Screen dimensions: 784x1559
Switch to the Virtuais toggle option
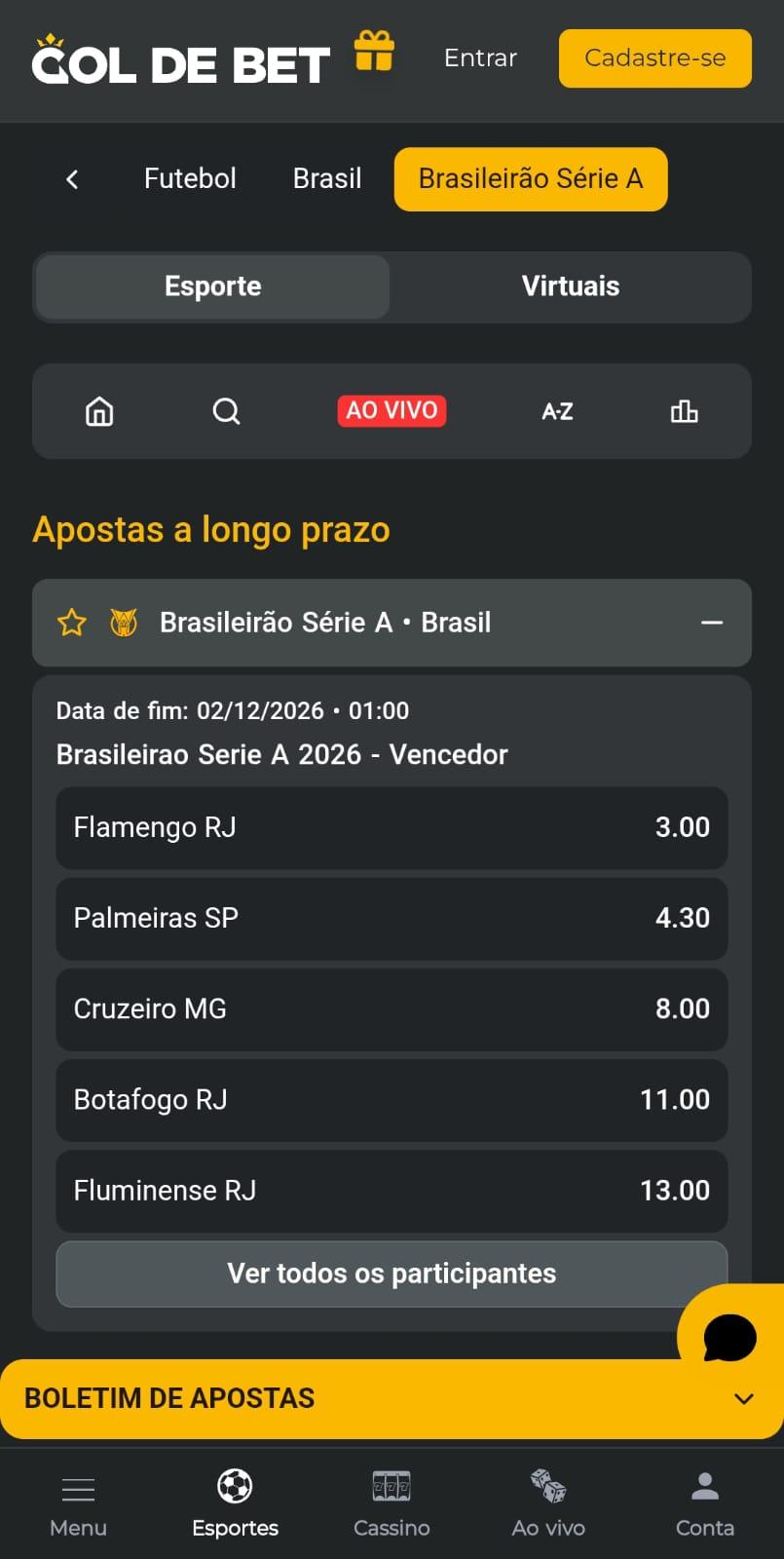point(570,286)
